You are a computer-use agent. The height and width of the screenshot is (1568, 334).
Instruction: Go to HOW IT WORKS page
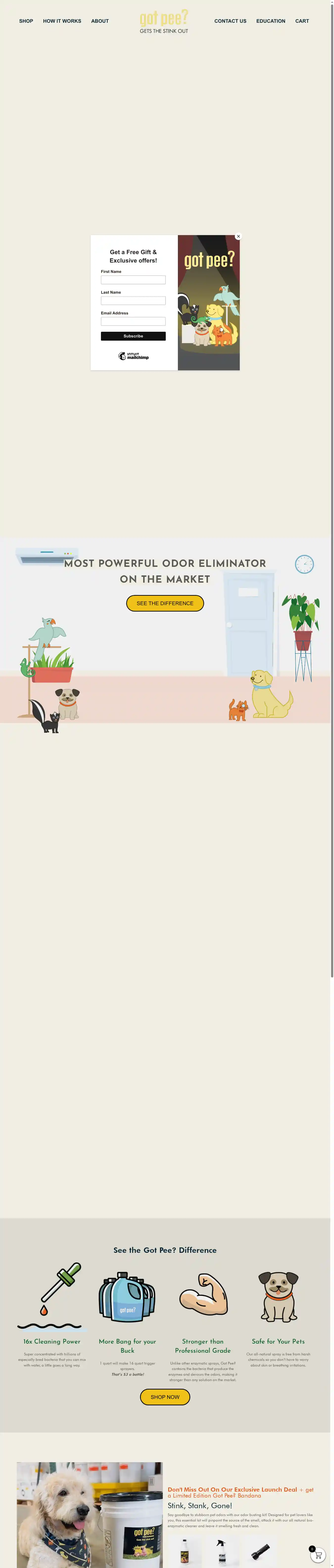pyautogui.click(x=62, y=21)
